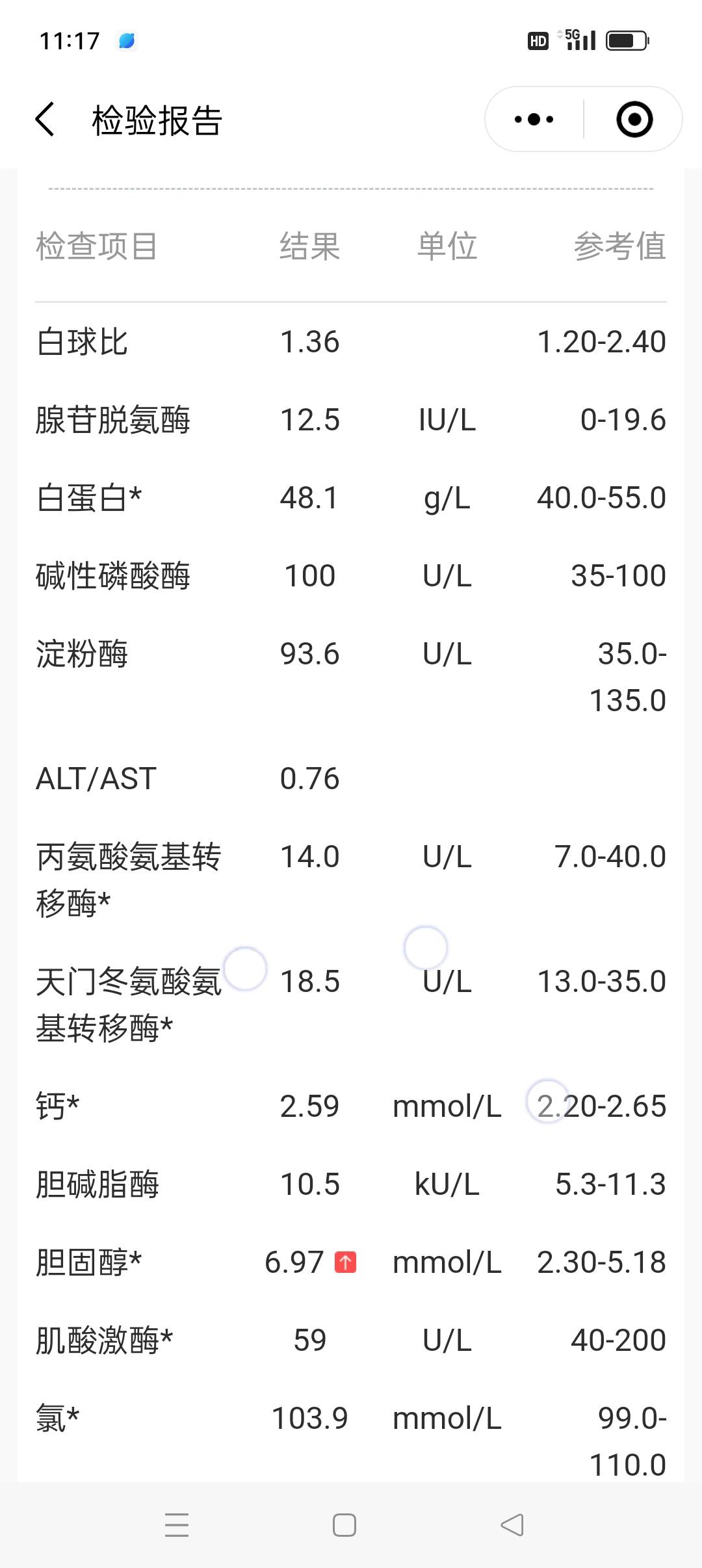Tap the 淀粉酶 row entry
This screenshot has height=1568, width=702.
pyautogui.click(x=83, y=655)
